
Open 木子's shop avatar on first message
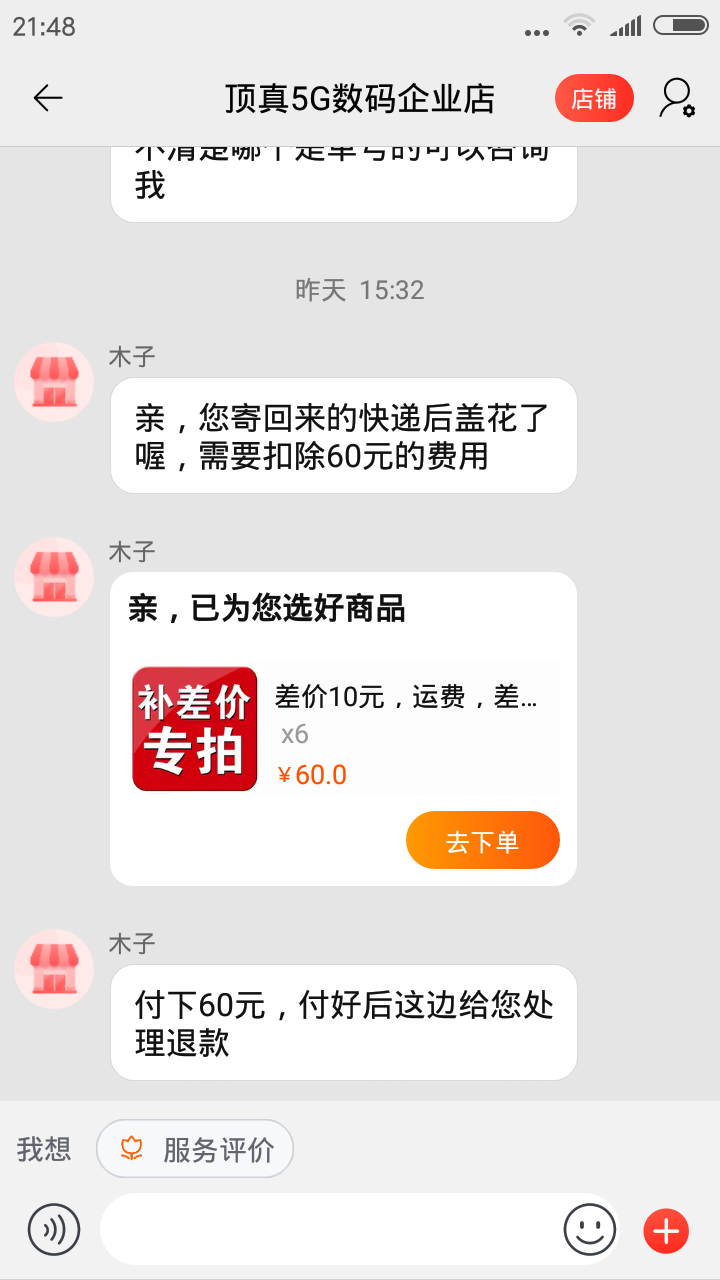click(x=54, y=382)
